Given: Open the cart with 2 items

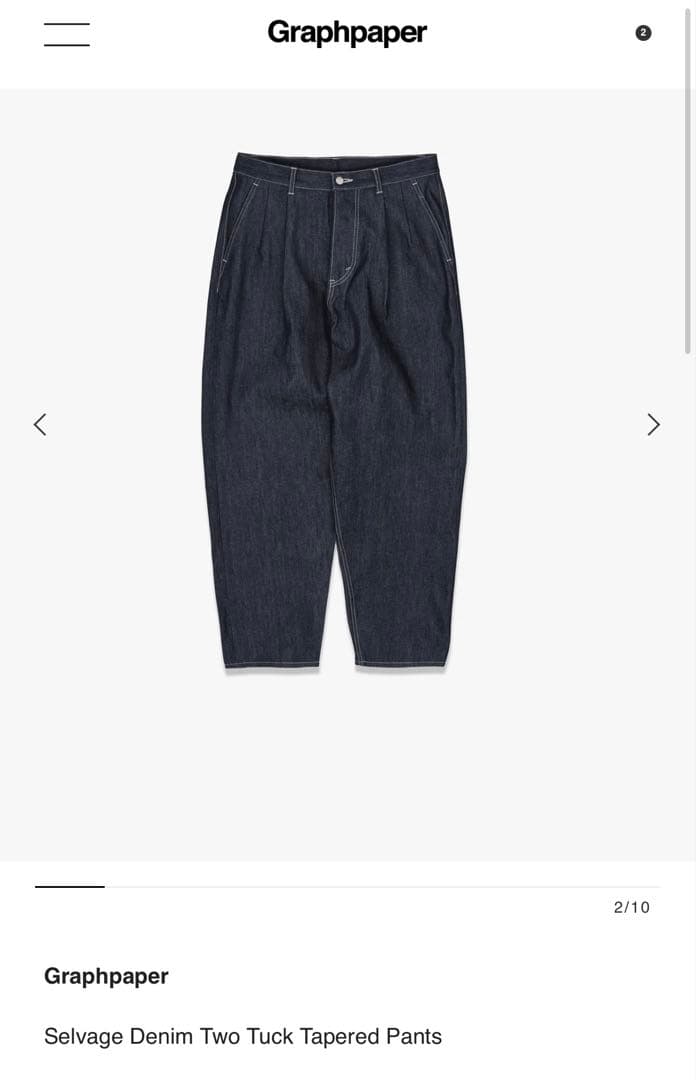Looking at the screenshot, I should point(643,33).
